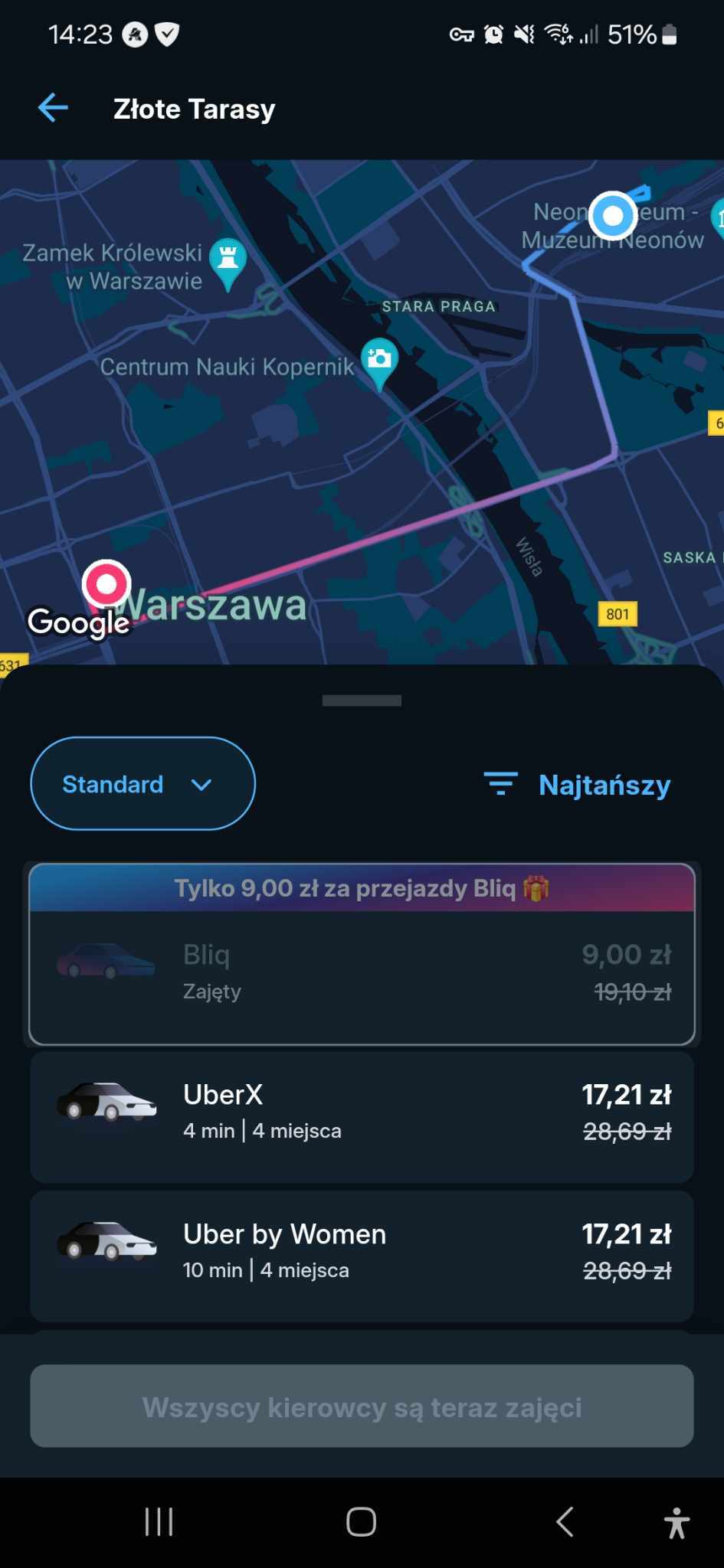Open the Najtańszy sorting filter

[x=578, y=785]
